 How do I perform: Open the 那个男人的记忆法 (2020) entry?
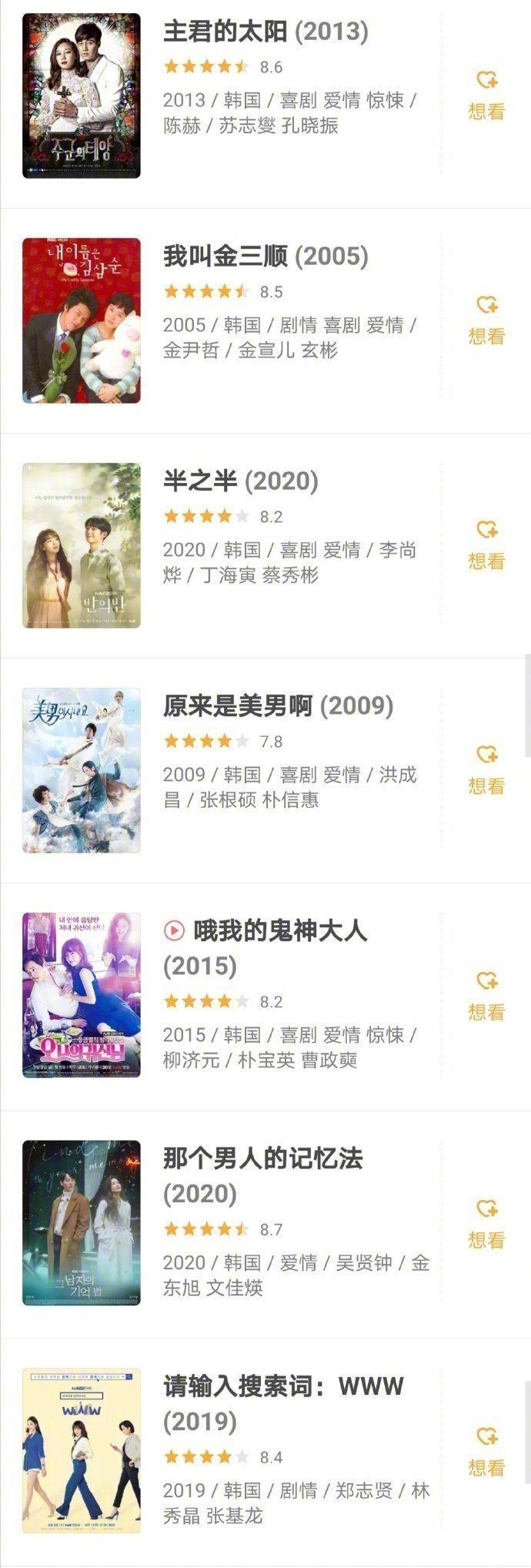[262, 1158]
